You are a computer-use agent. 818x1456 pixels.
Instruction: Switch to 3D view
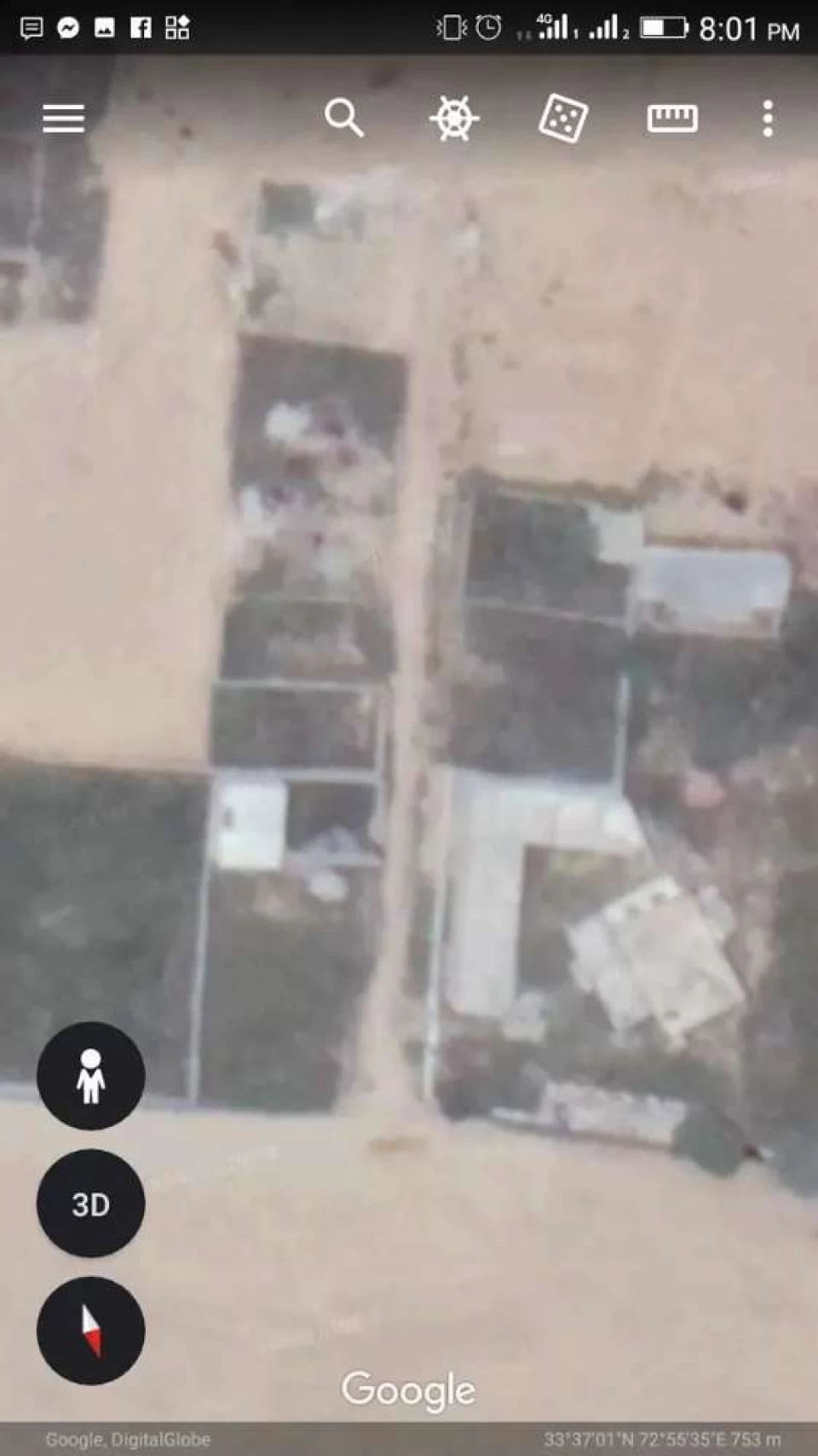(91, 1204)
